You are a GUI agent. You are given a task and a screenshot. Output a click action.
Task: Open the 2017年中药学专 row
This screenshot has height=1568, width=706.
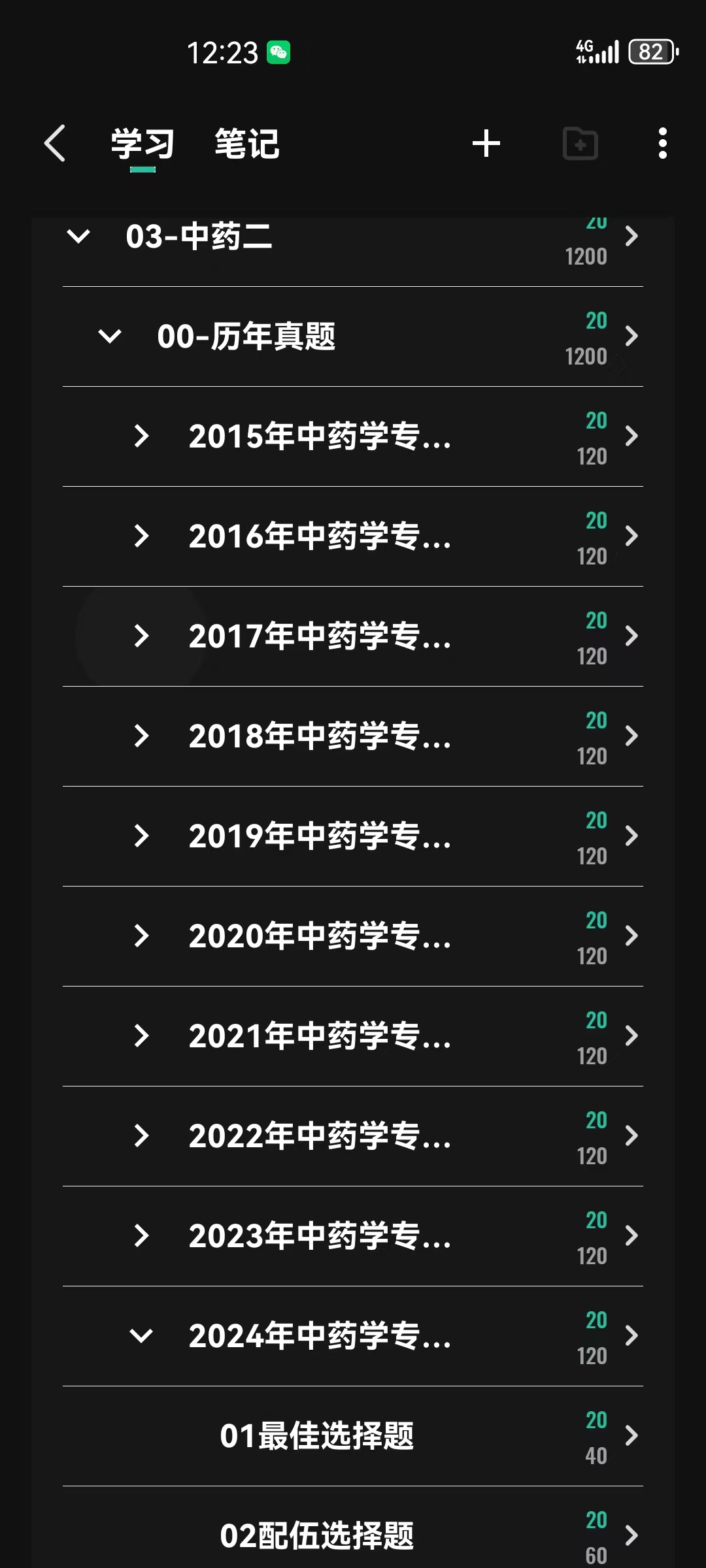[353, 636]
